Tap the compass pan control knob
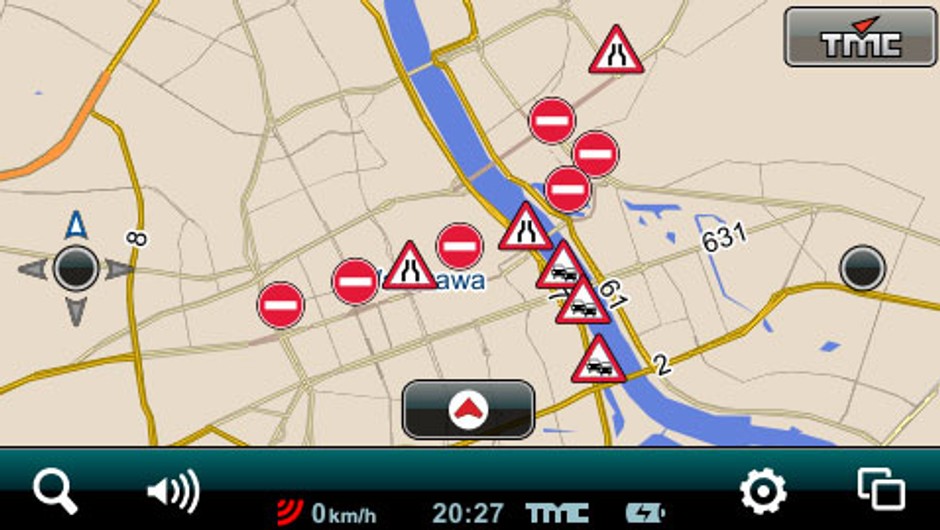The image size is (940, 530). (x=76, y=268)
